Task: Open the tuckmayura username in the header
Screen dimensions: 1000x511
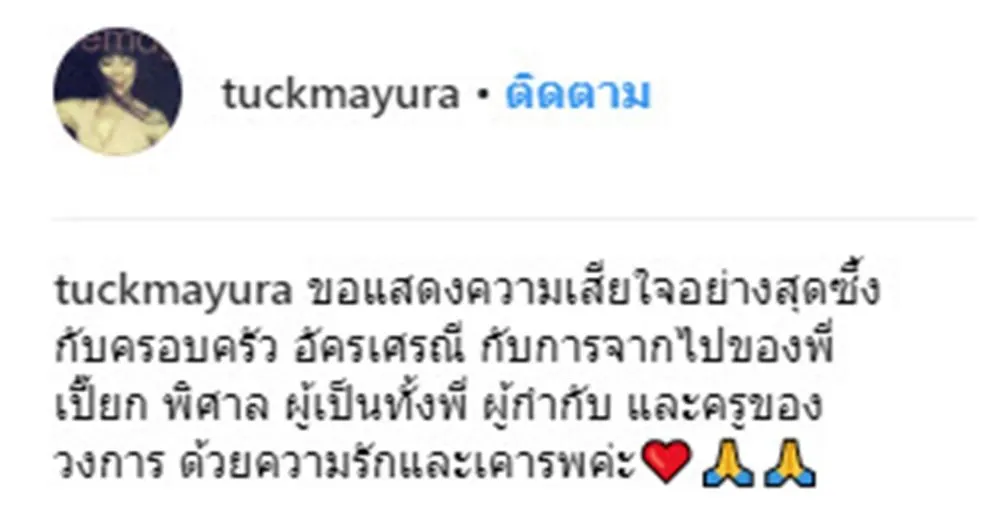Action: [340, 96]
